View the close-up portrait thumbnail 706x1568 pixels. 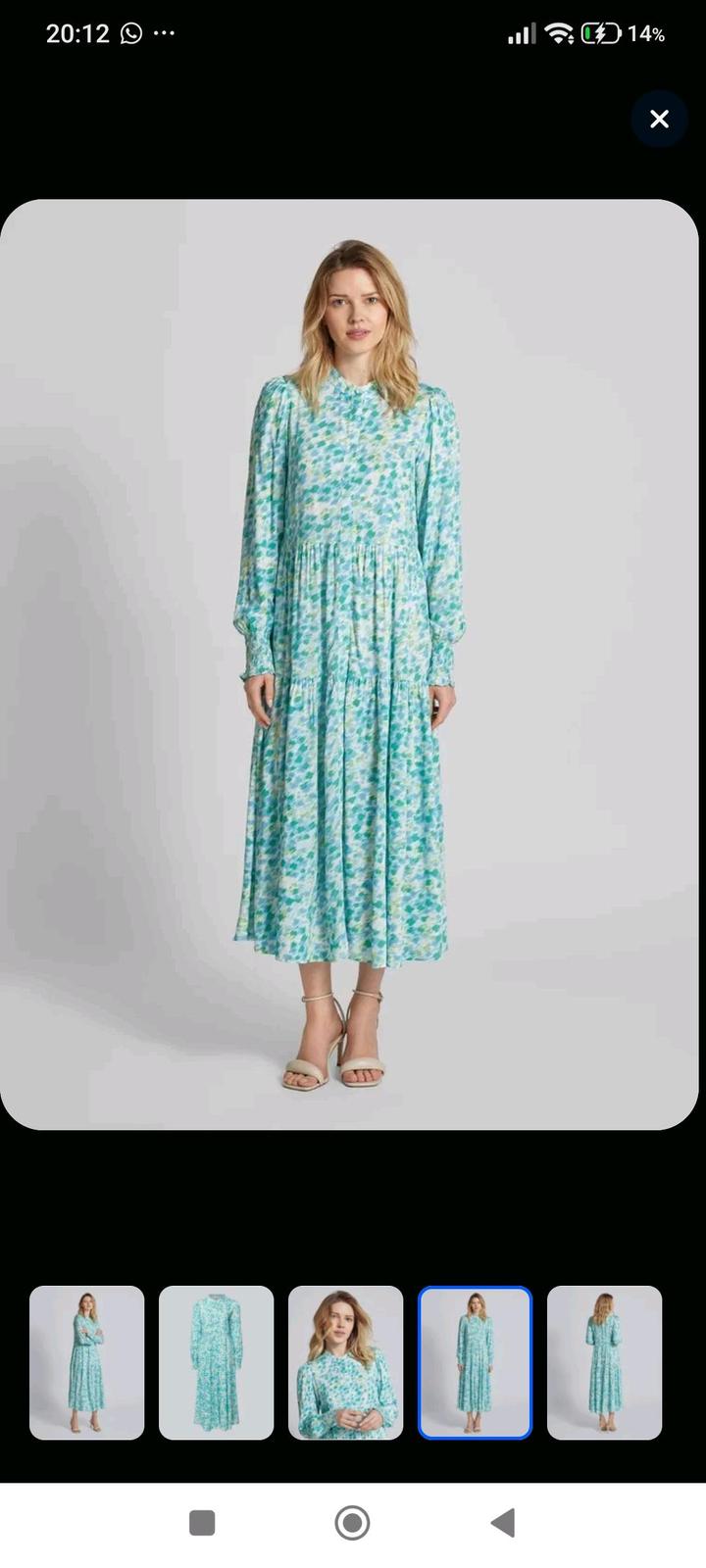click(x=345, y=1362)
